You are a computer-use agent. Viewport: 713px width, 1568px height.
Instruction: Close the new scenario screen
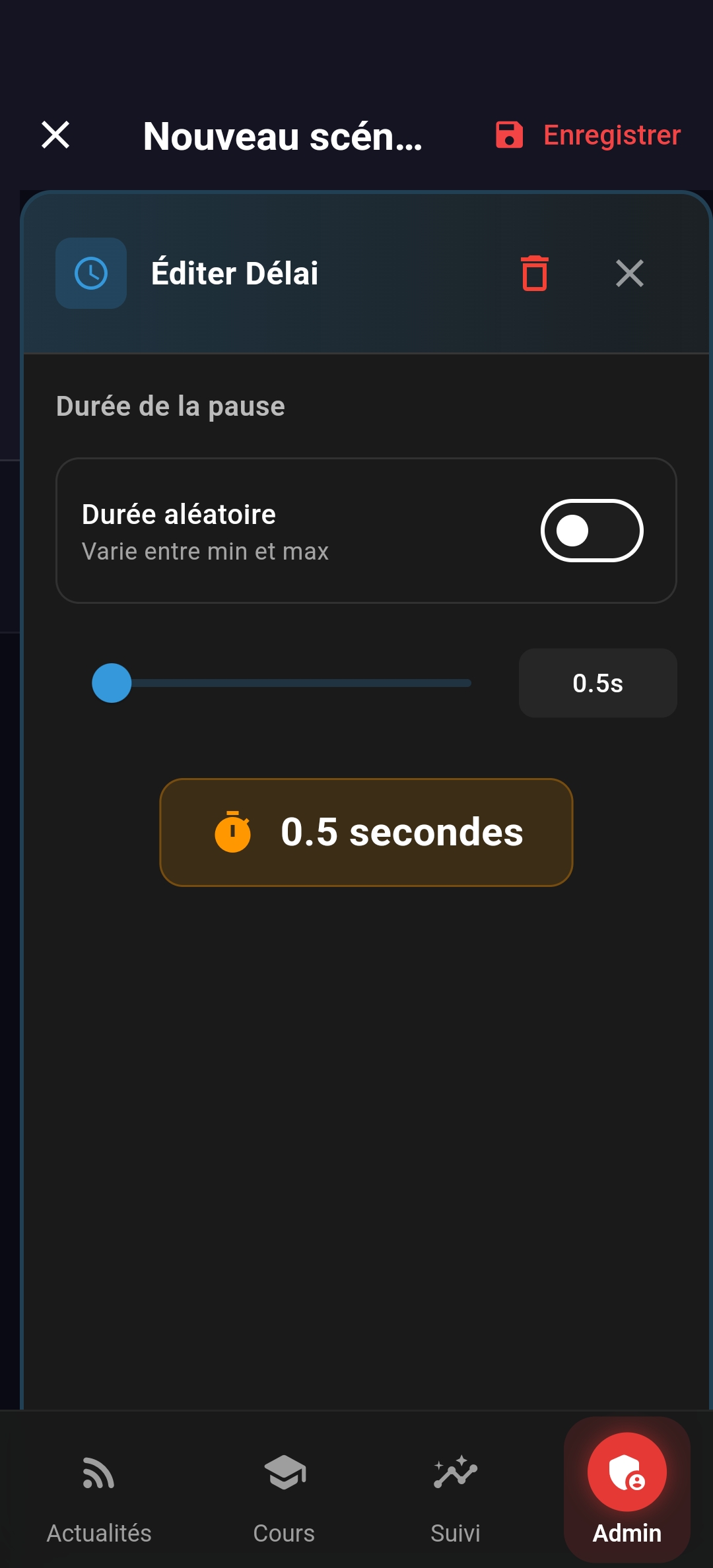tap(55, 135)
